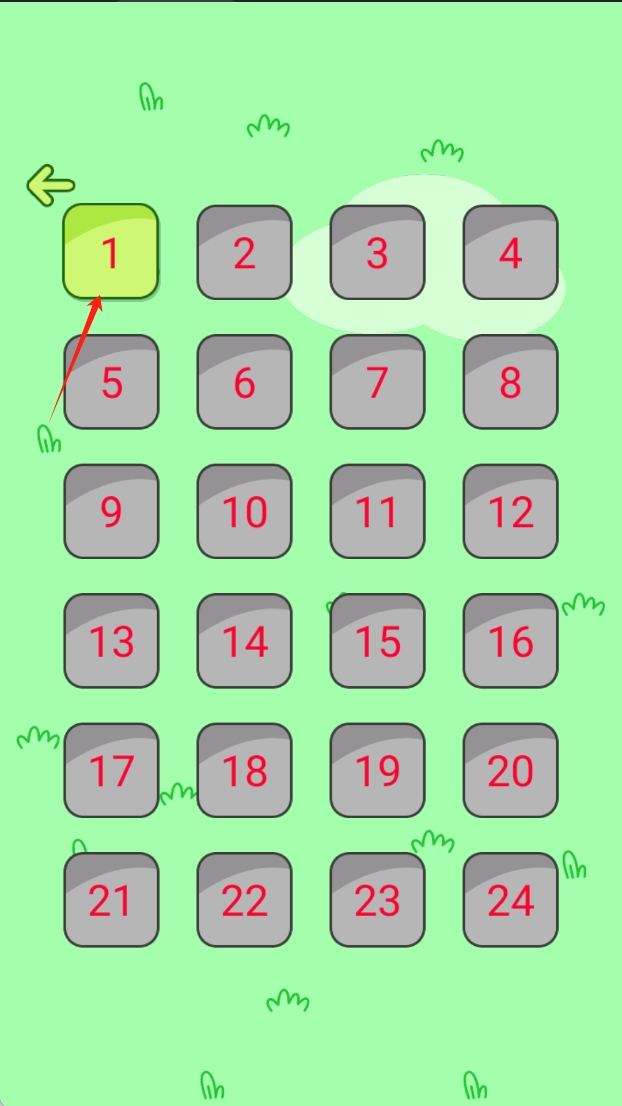Start level 1

pyautogui.click(x=111, y=252)
